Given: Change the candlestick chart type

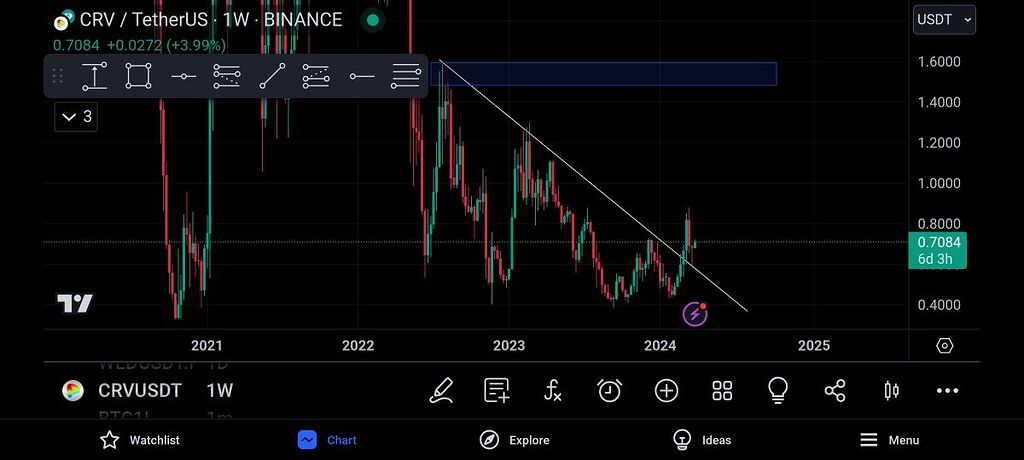Looking at the screenshot, I should (x=892, y=391).
